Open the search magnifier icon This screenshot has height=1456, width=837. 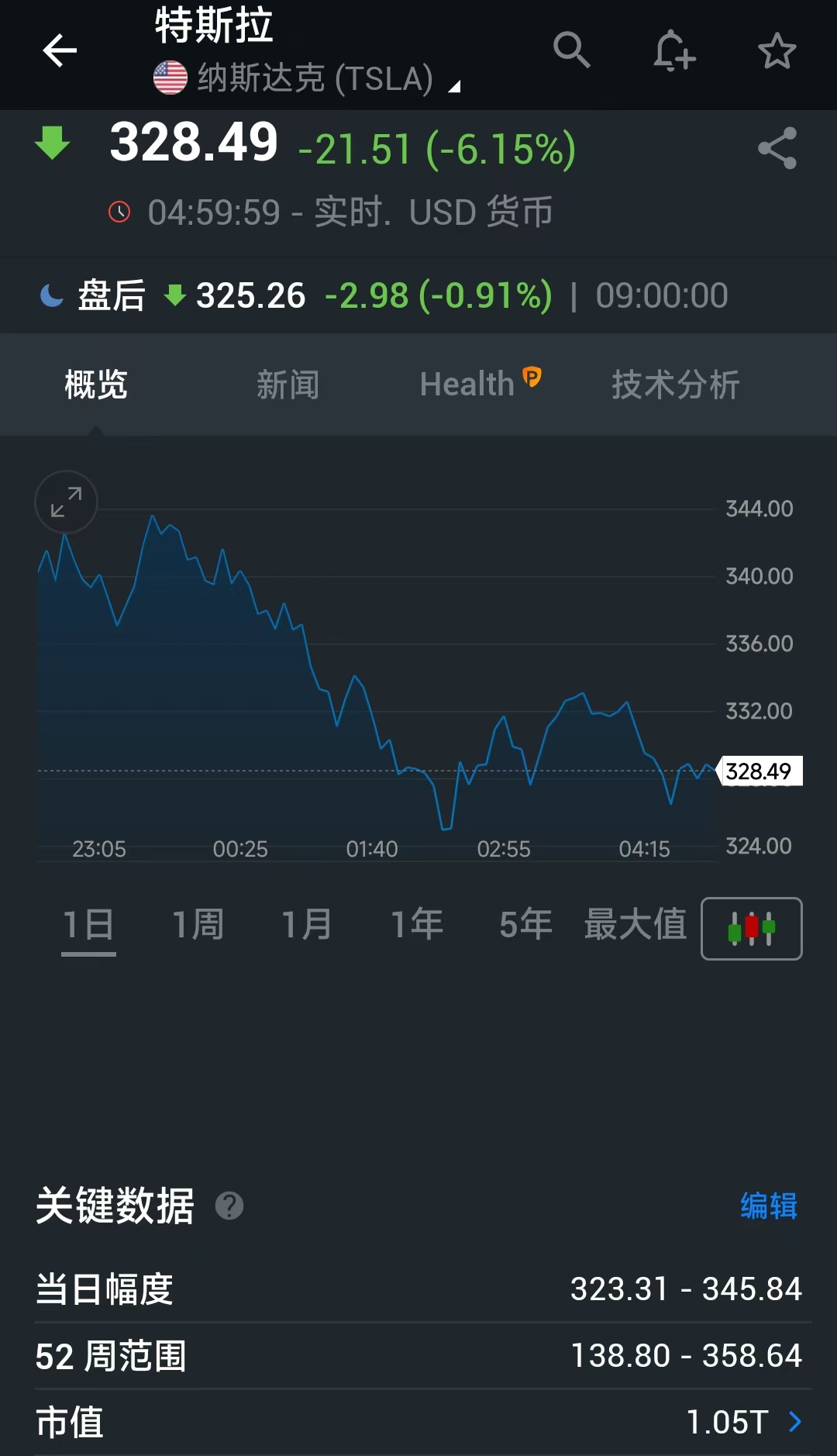[x=572, y=51]
